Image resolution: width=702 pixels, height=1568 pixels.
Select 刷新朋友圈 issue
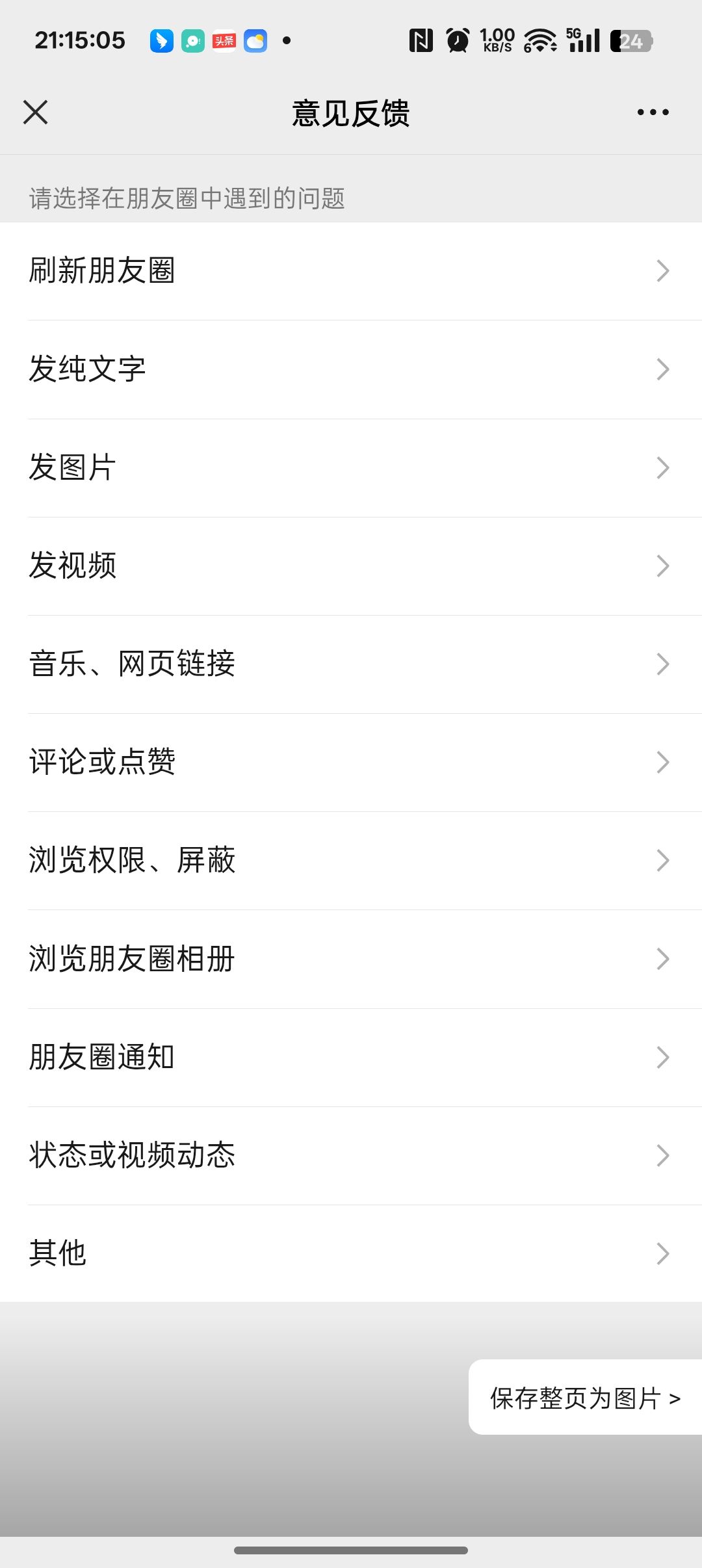tap(351, 271)
